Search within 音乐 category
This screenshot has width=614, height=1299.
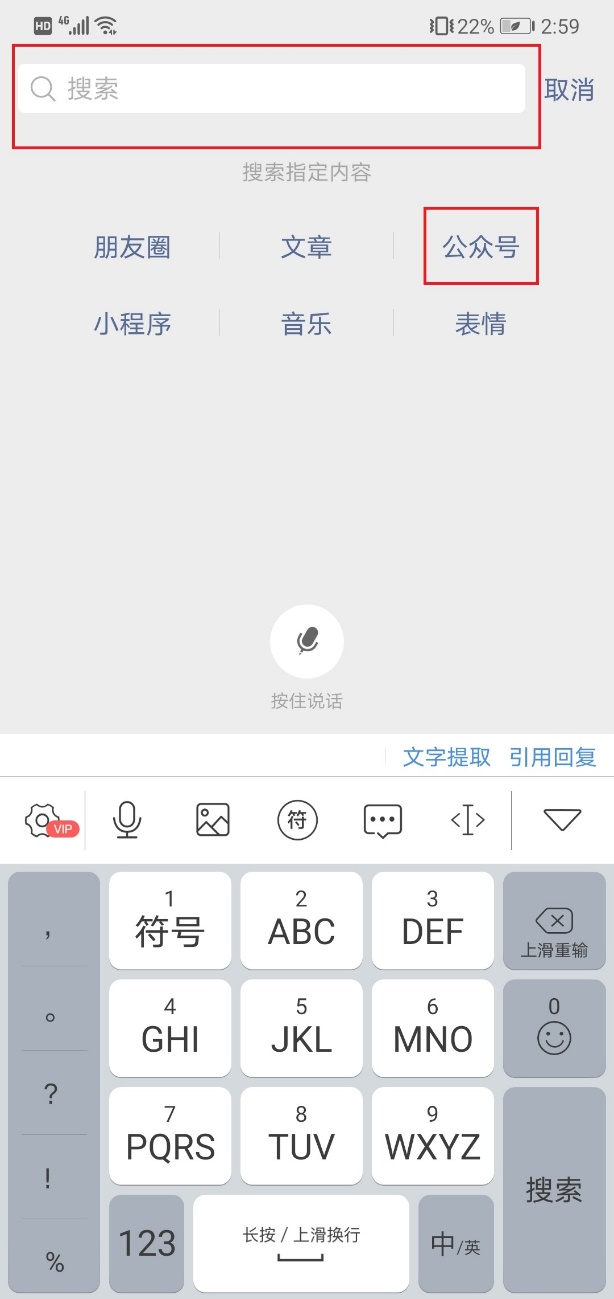point(306,324)
